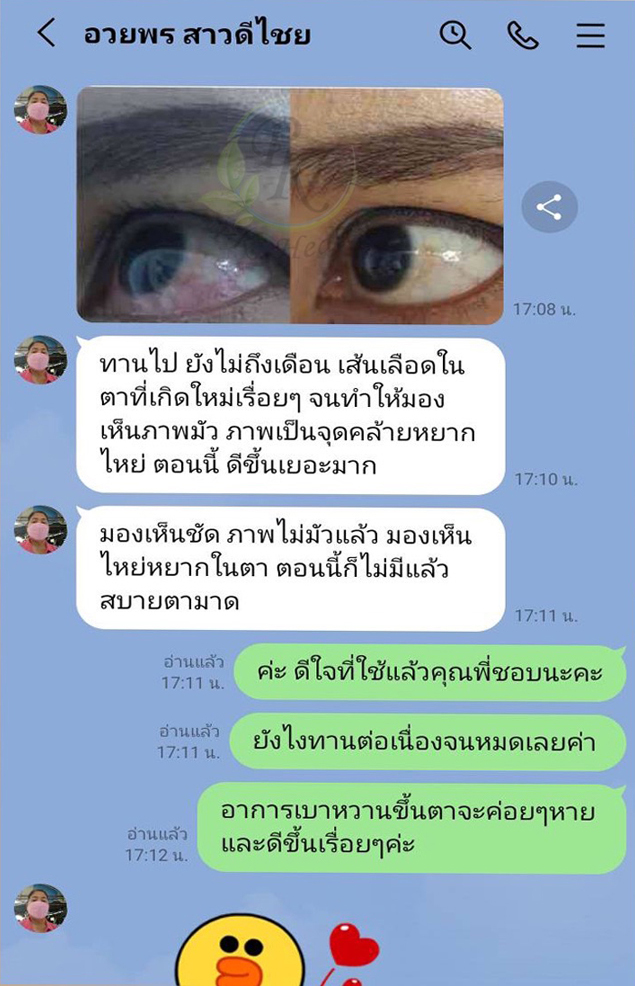
Task: Go back to the chat list
Action: (46, 34)
